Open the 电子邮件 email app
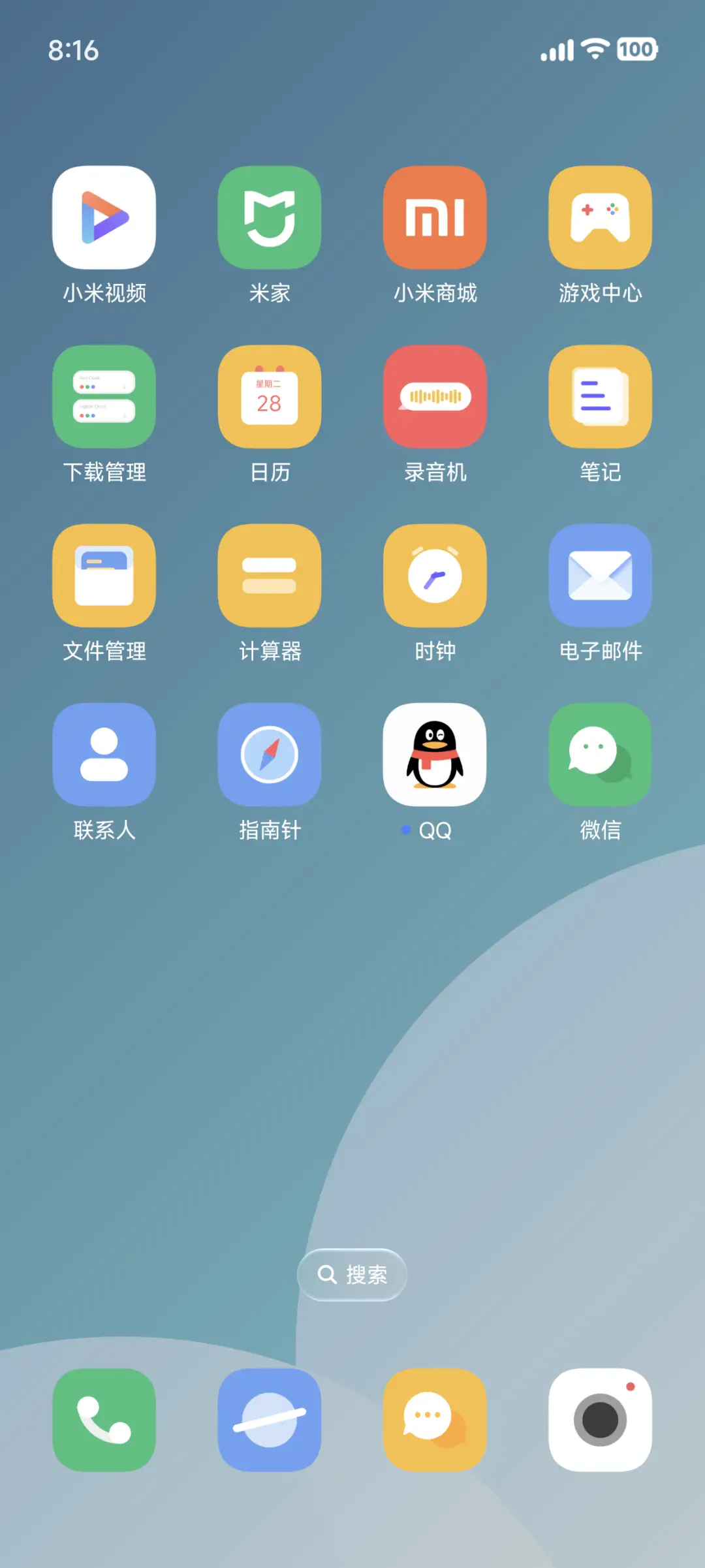 (x=601, y=575)
